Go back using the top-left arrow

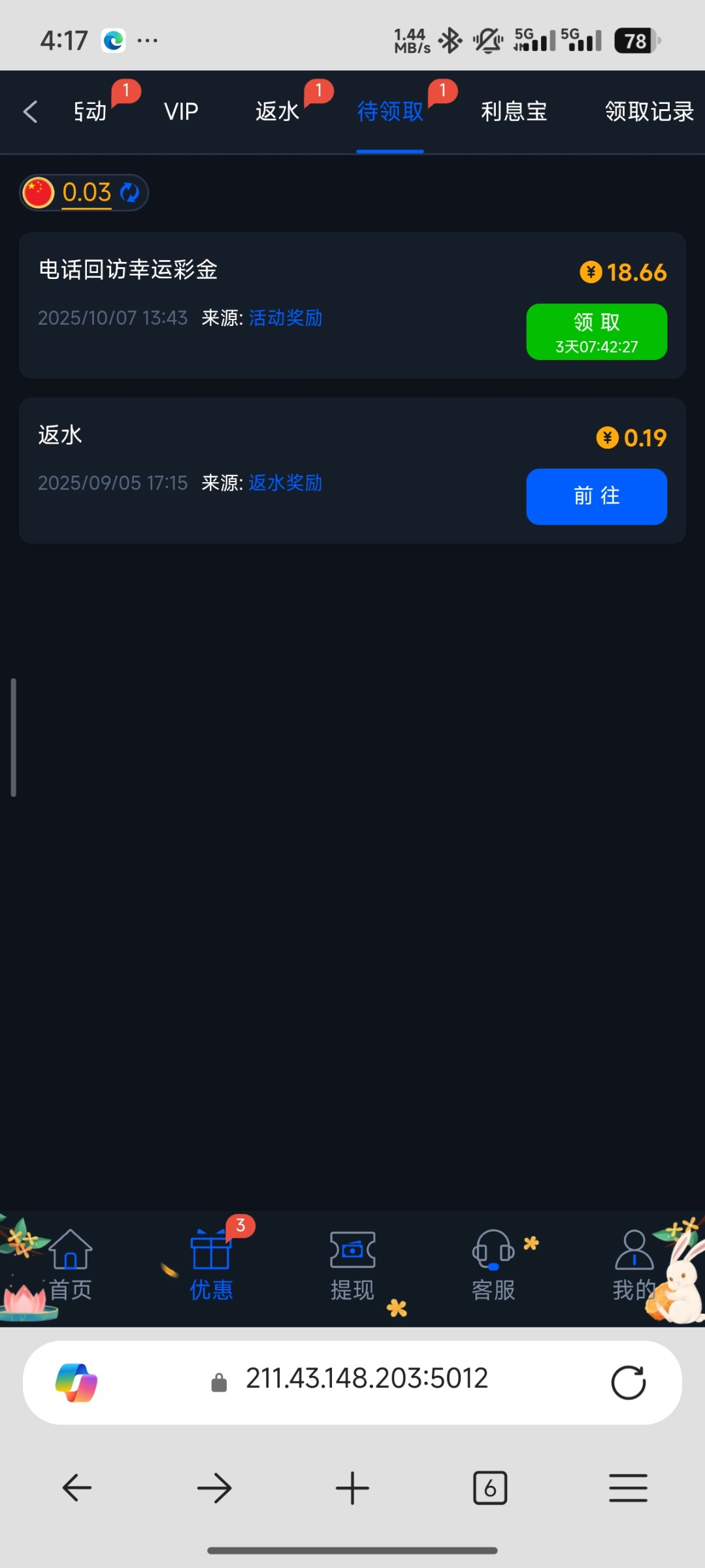30,112
